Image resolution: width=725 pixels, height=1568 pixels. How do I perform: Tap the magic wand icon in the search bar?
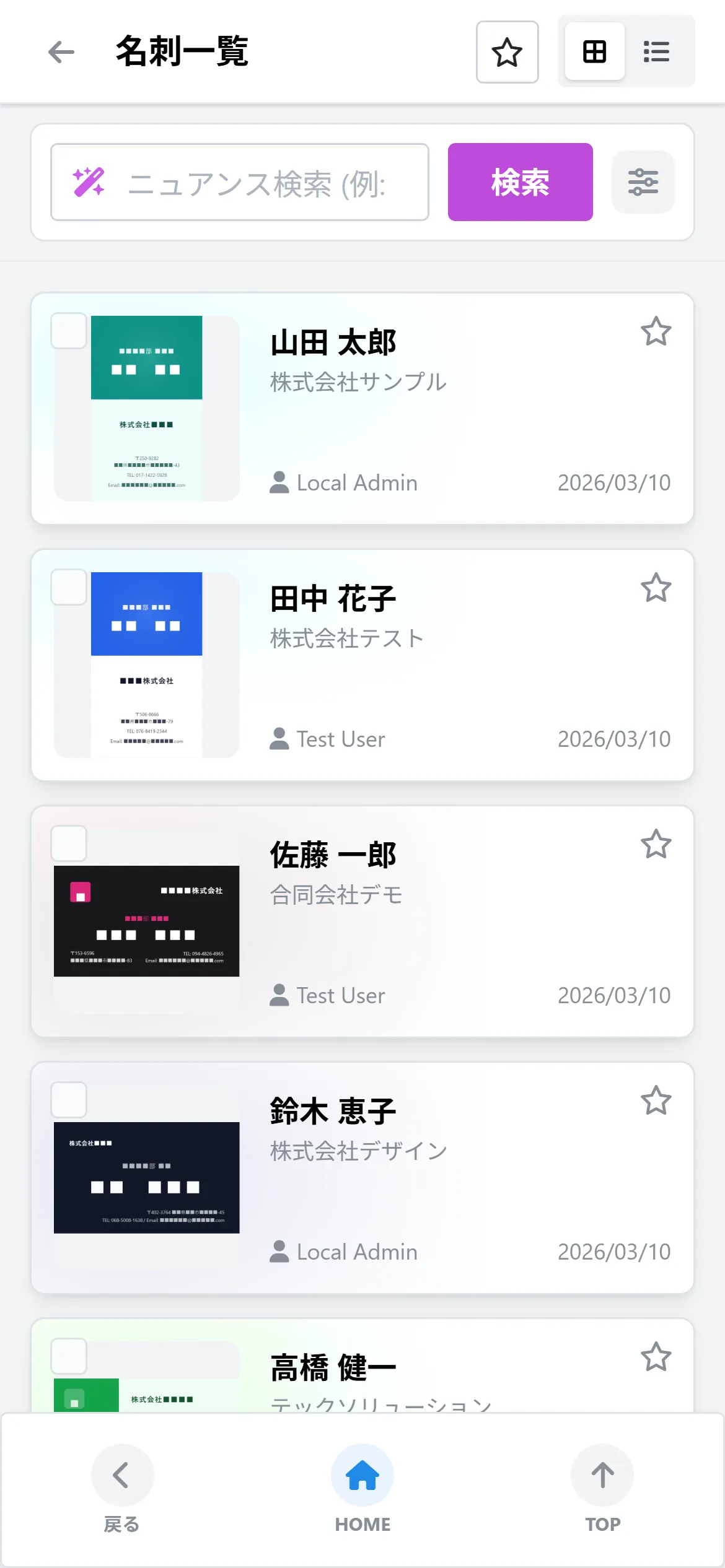click(x=89, y=181)
